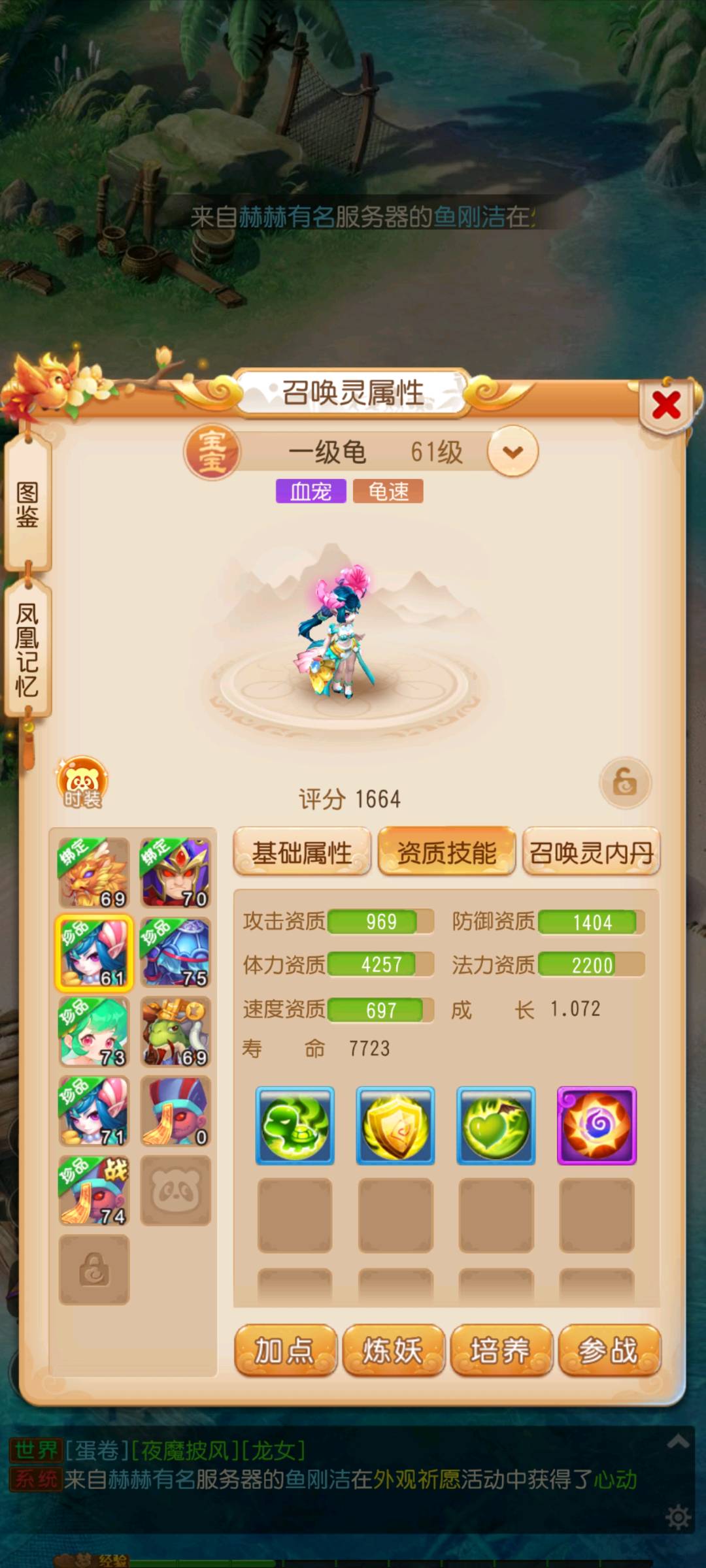Close the 召唤灵属性 panel

coord(665,406)
